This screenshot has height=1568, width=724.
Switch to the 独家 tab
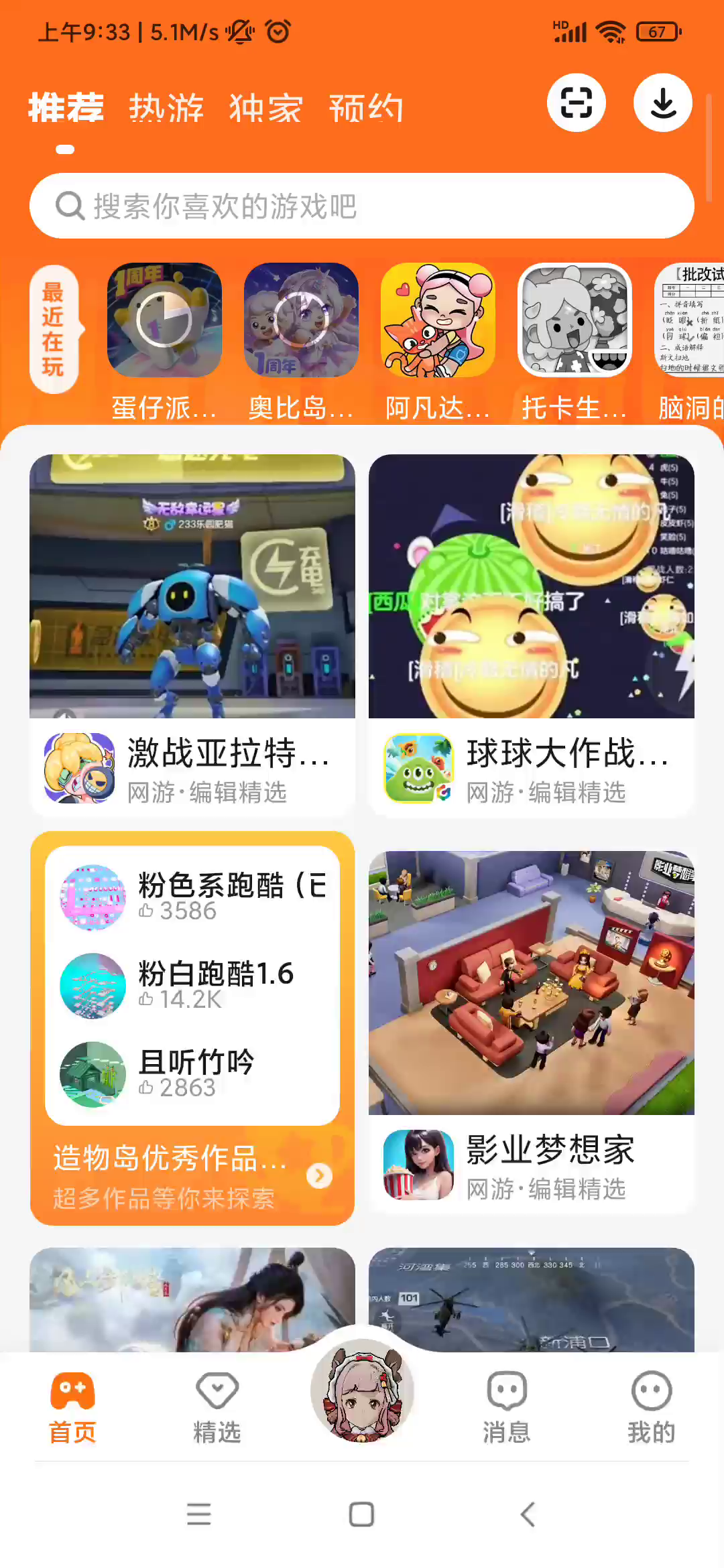[266, 108]
